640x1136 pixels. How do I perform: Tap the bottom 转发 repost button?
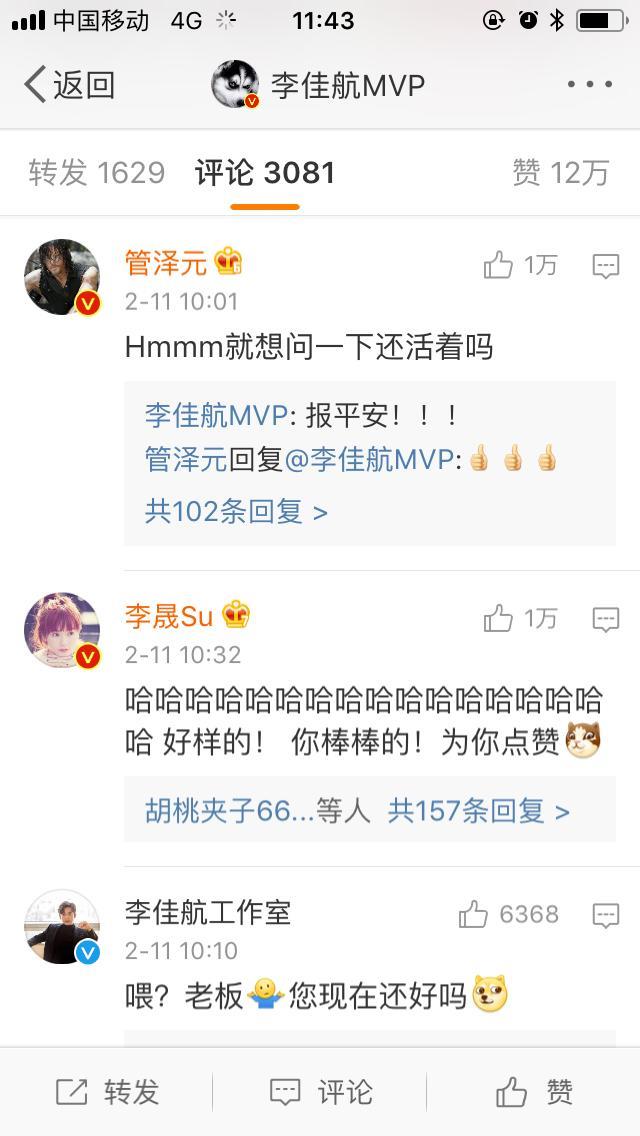pos(107,1092)
